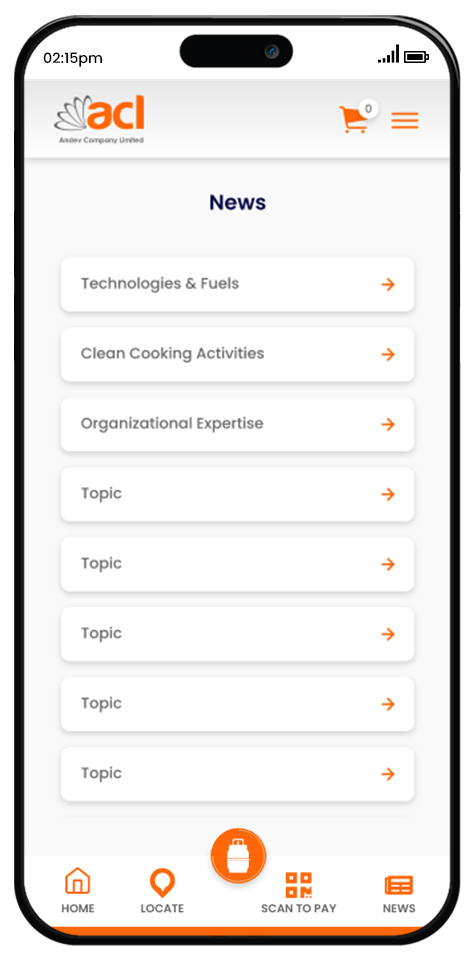Switch to the Locate tab
The image size is (475, 960).
tap(162, 891)
